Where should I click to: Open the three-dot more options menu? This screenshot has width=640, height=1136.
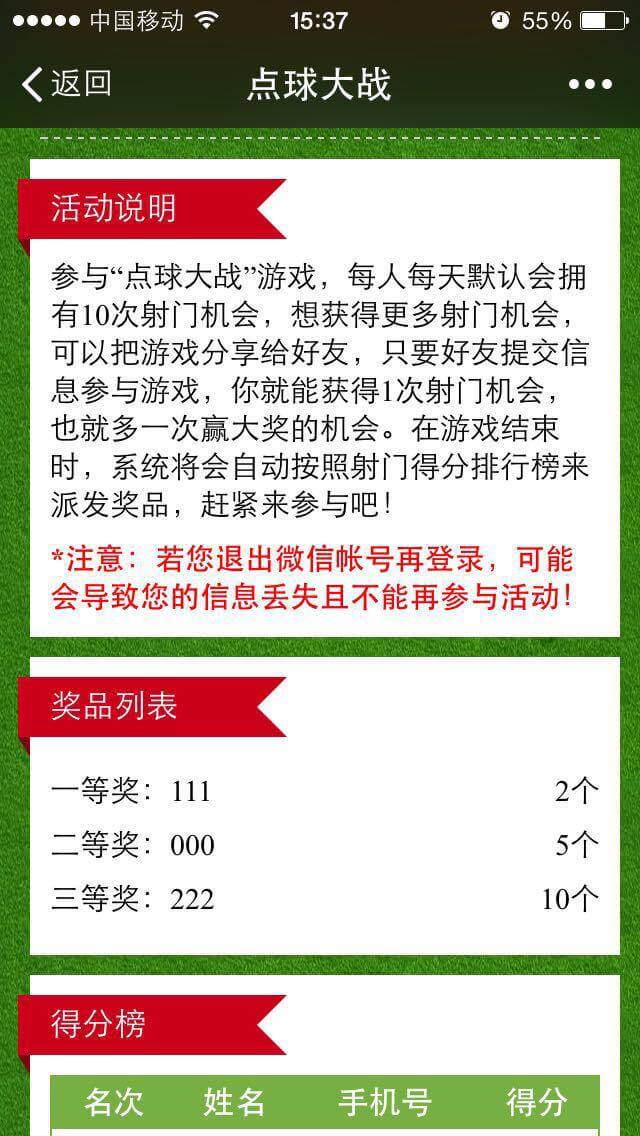click(x=590, y=85)
